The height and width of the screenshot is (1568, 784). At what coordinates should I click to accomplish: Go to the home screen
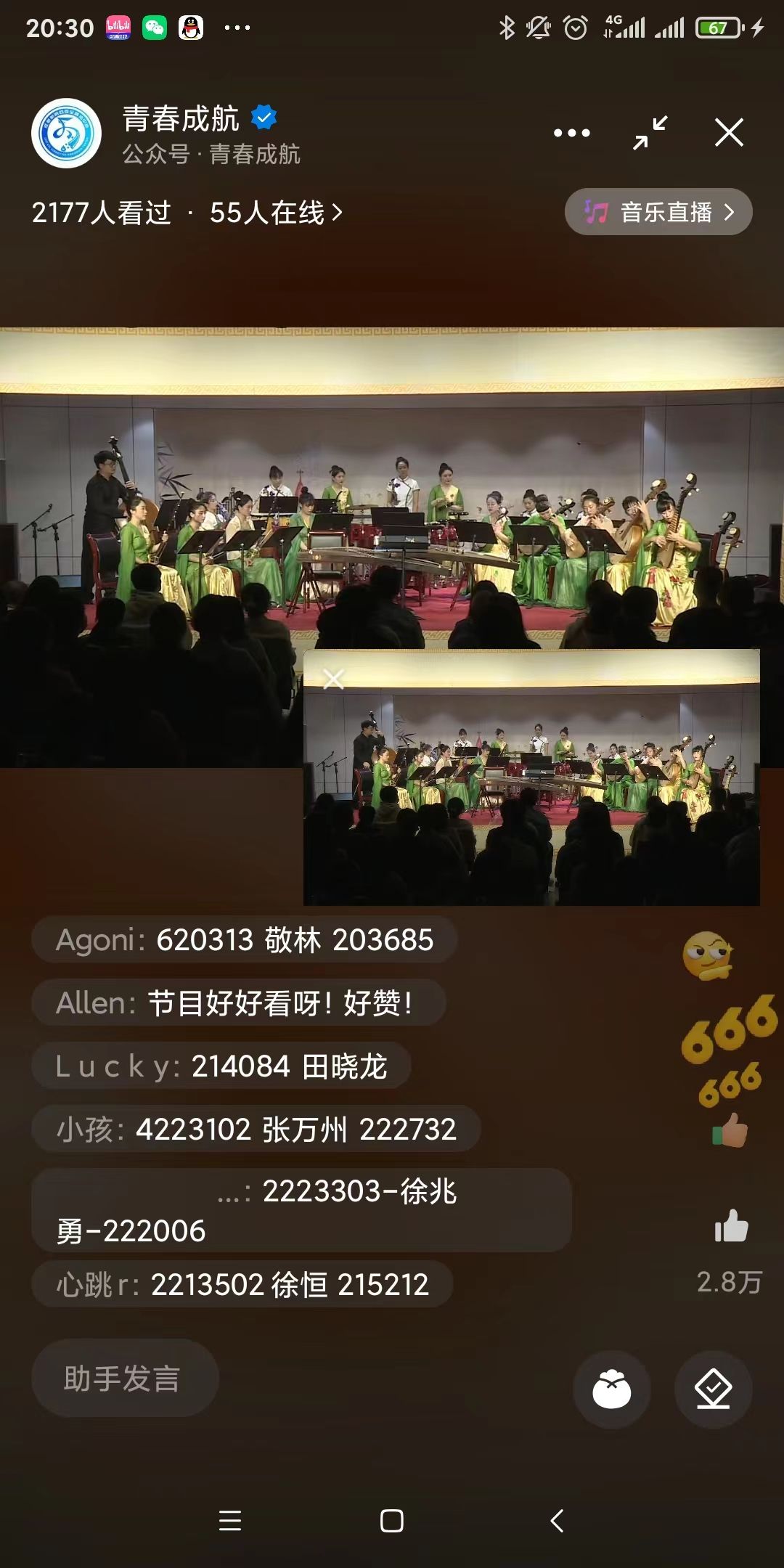(391, 1520)
